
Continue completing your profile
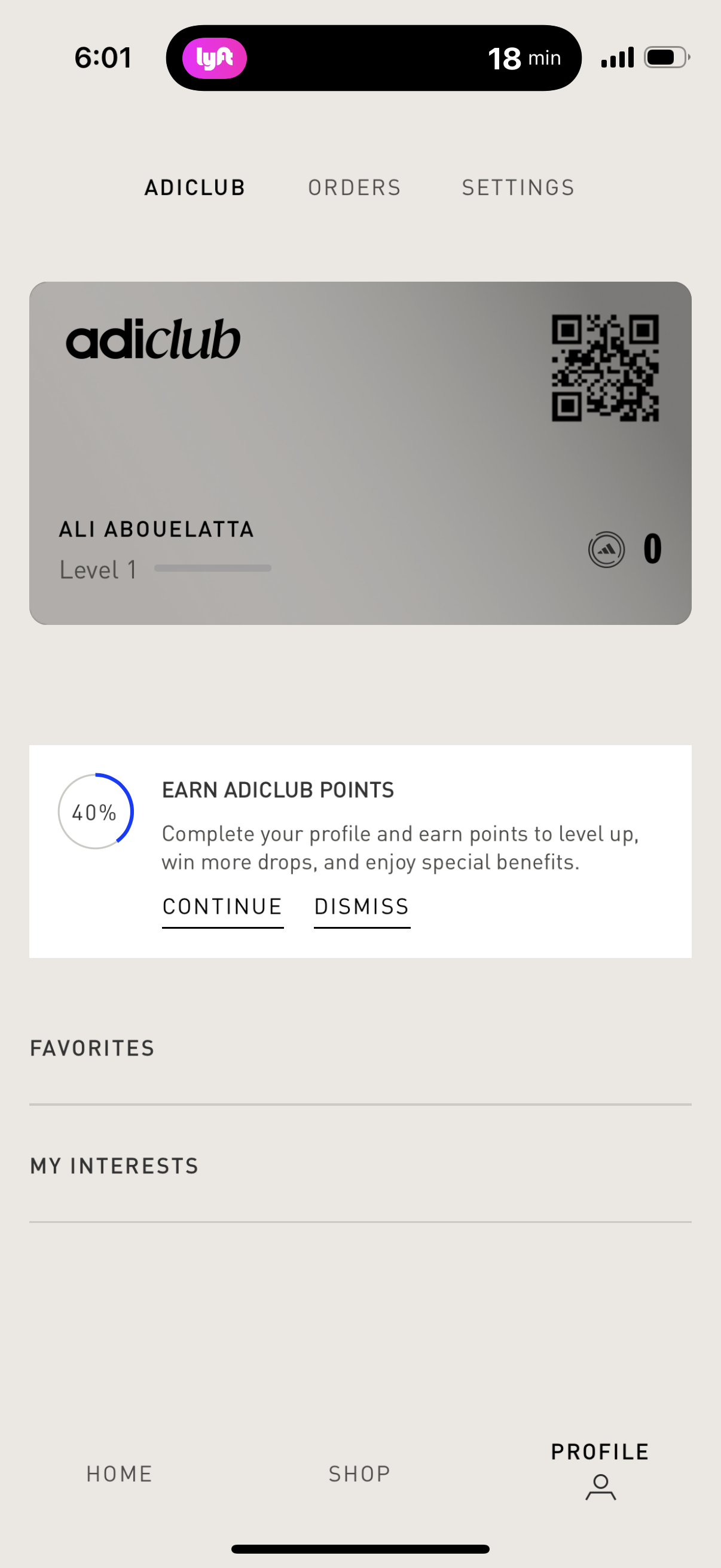pos(222,907)
